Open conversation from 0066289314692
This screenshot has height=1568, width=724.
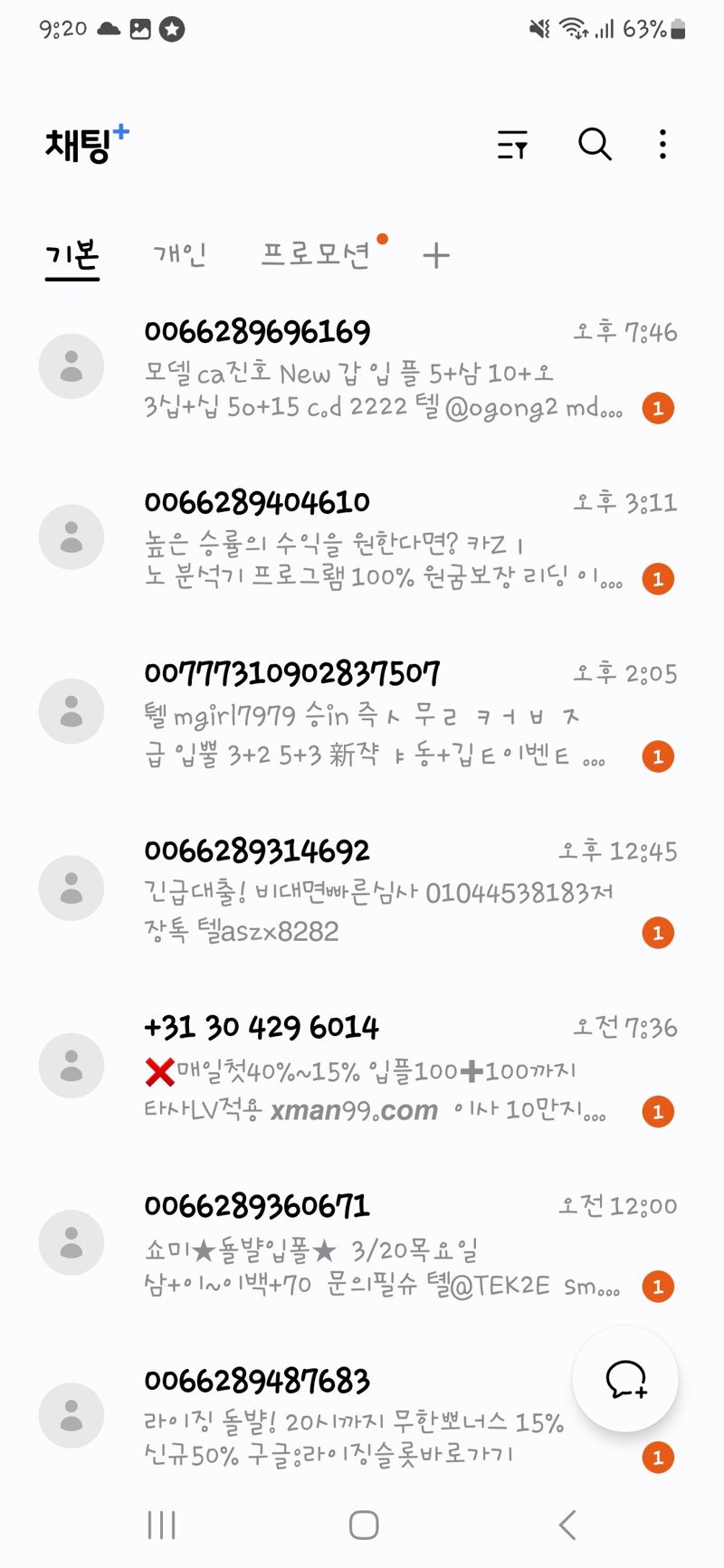click(362, 890)
